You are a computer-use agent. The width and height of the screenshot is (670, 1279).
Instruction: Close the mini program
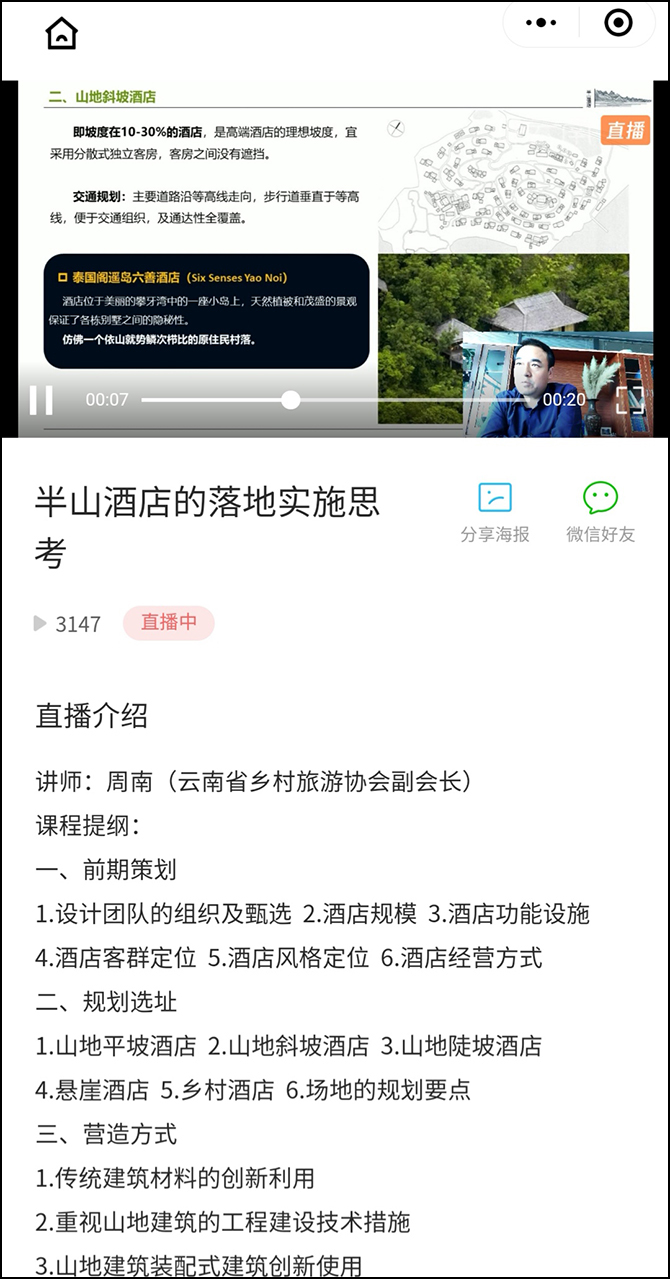(x=619, y=23)
